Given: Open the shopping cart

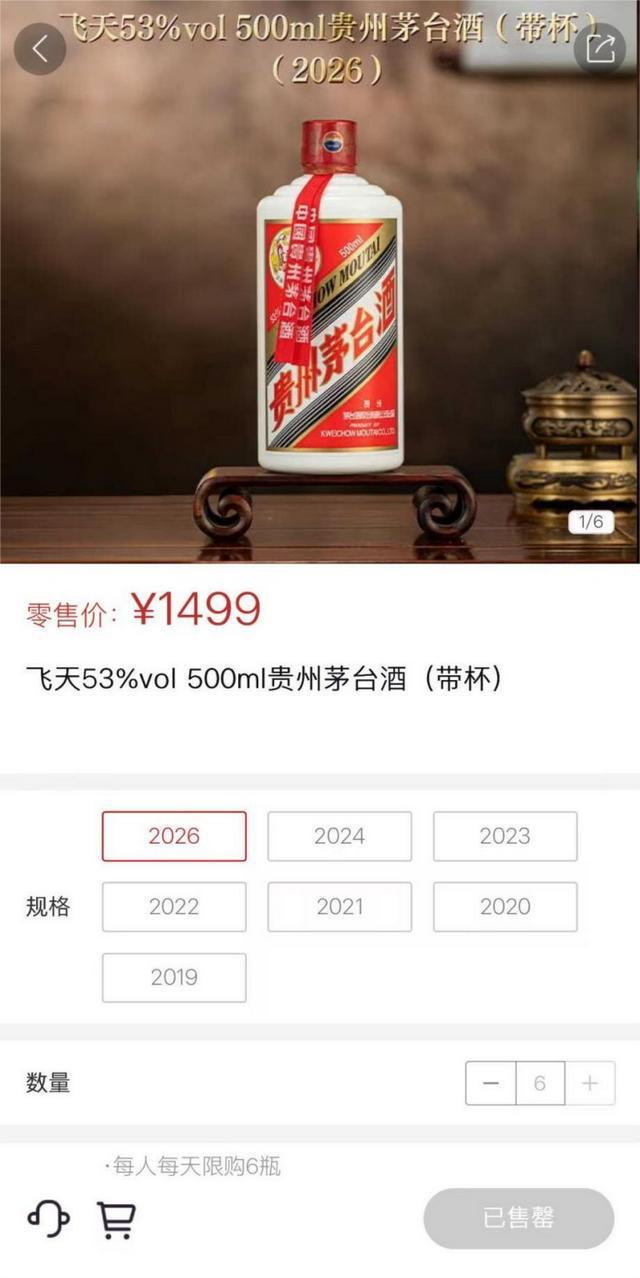Looking at the screenshot, I should 116,1218.
